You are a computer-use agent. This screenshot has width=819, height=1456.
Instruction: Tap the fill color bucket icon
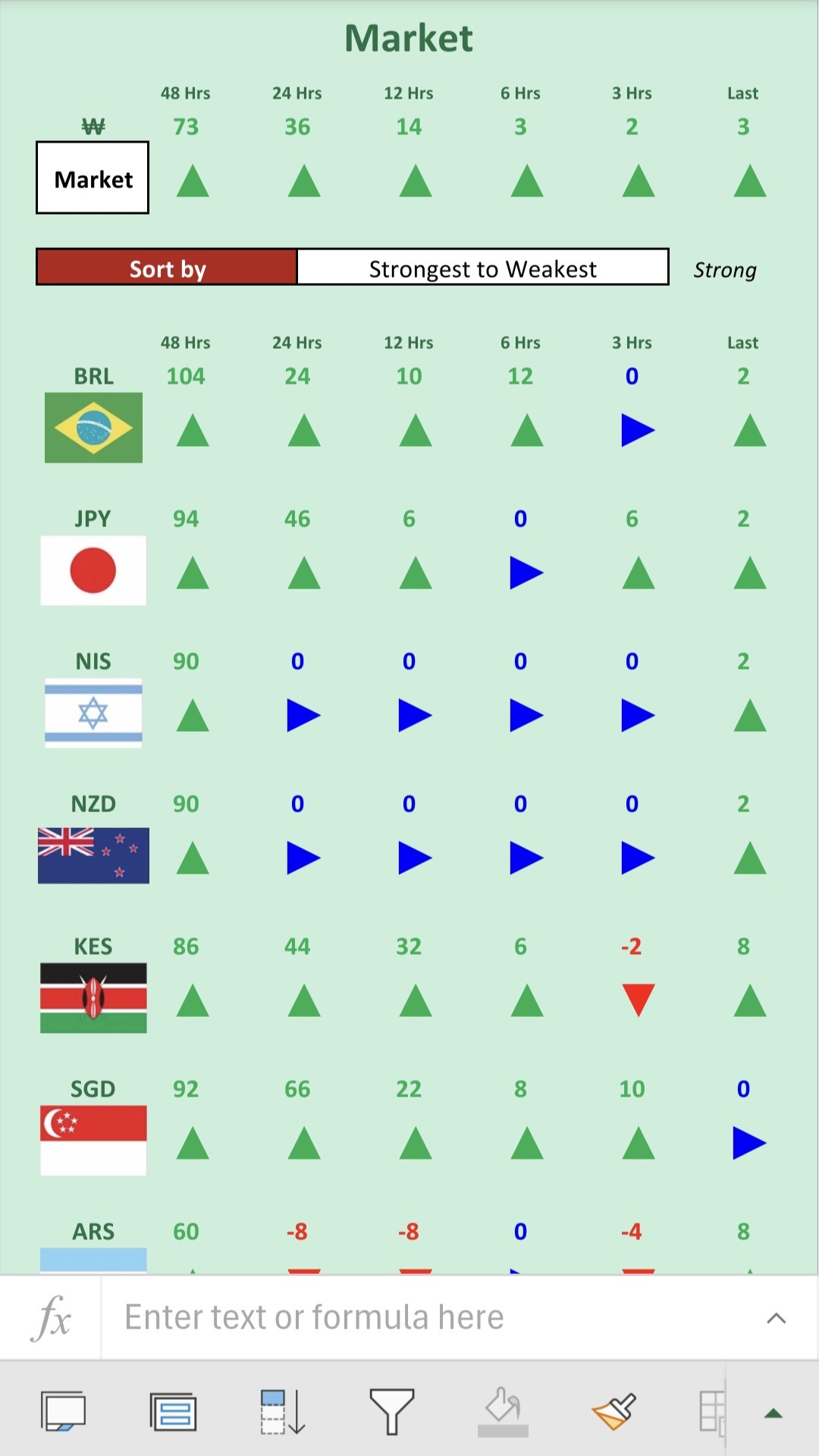[x=503, y=1411]
